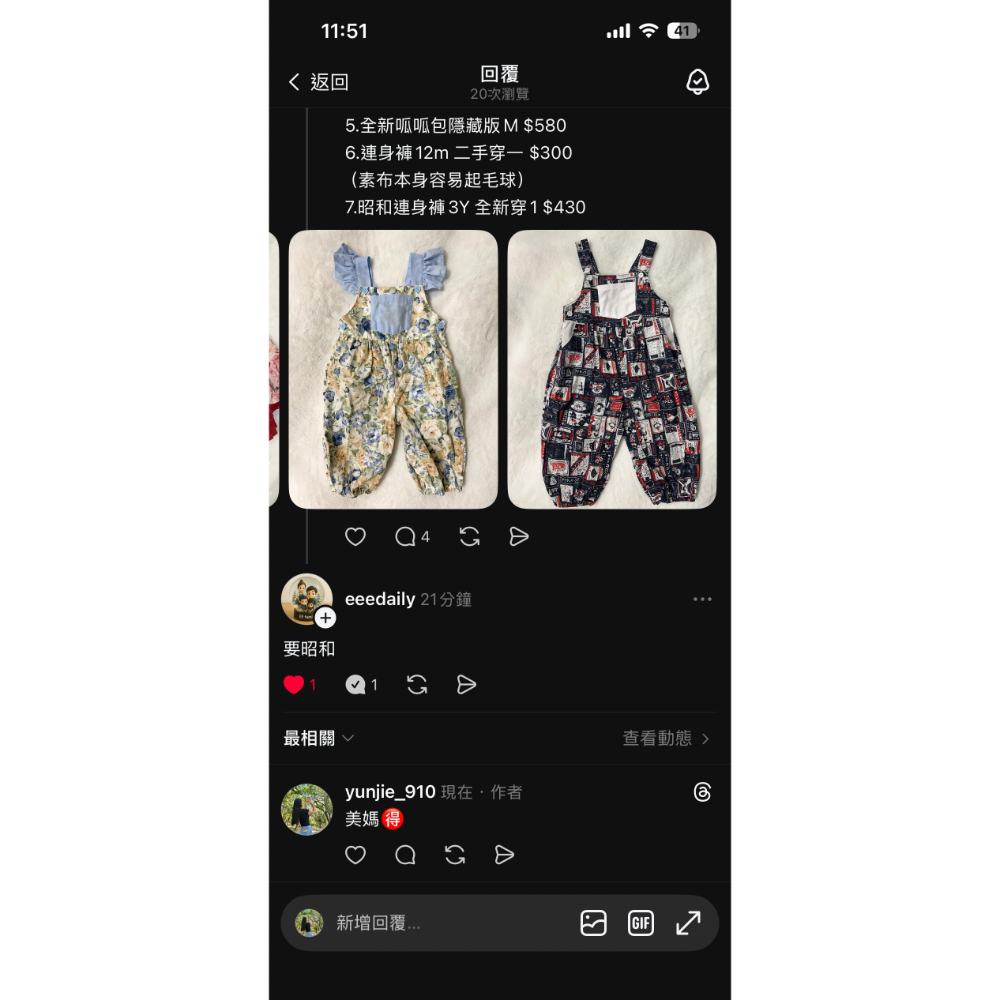Open the notification bell in the header
1000x1000 pixels.
click(697, 82)
